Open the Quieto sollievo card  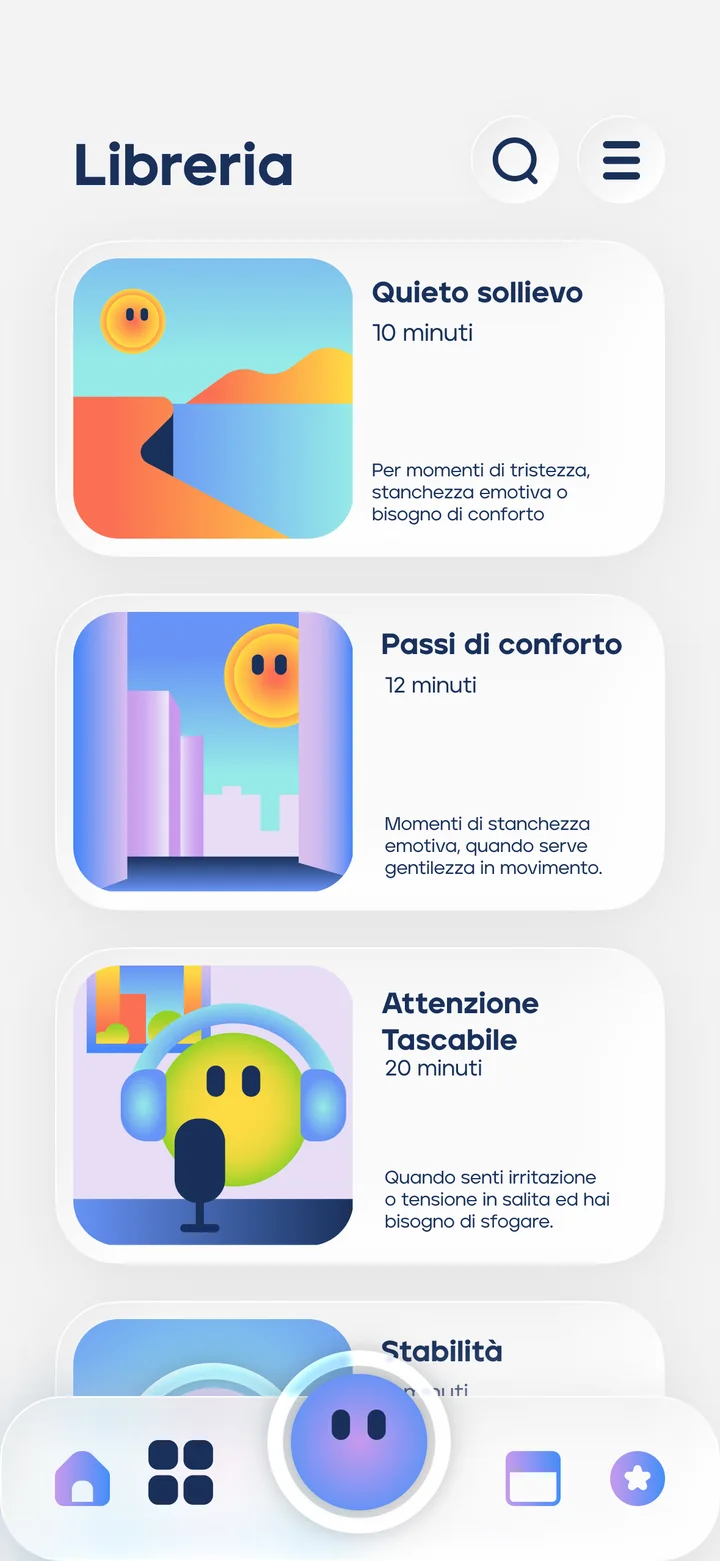360,398
